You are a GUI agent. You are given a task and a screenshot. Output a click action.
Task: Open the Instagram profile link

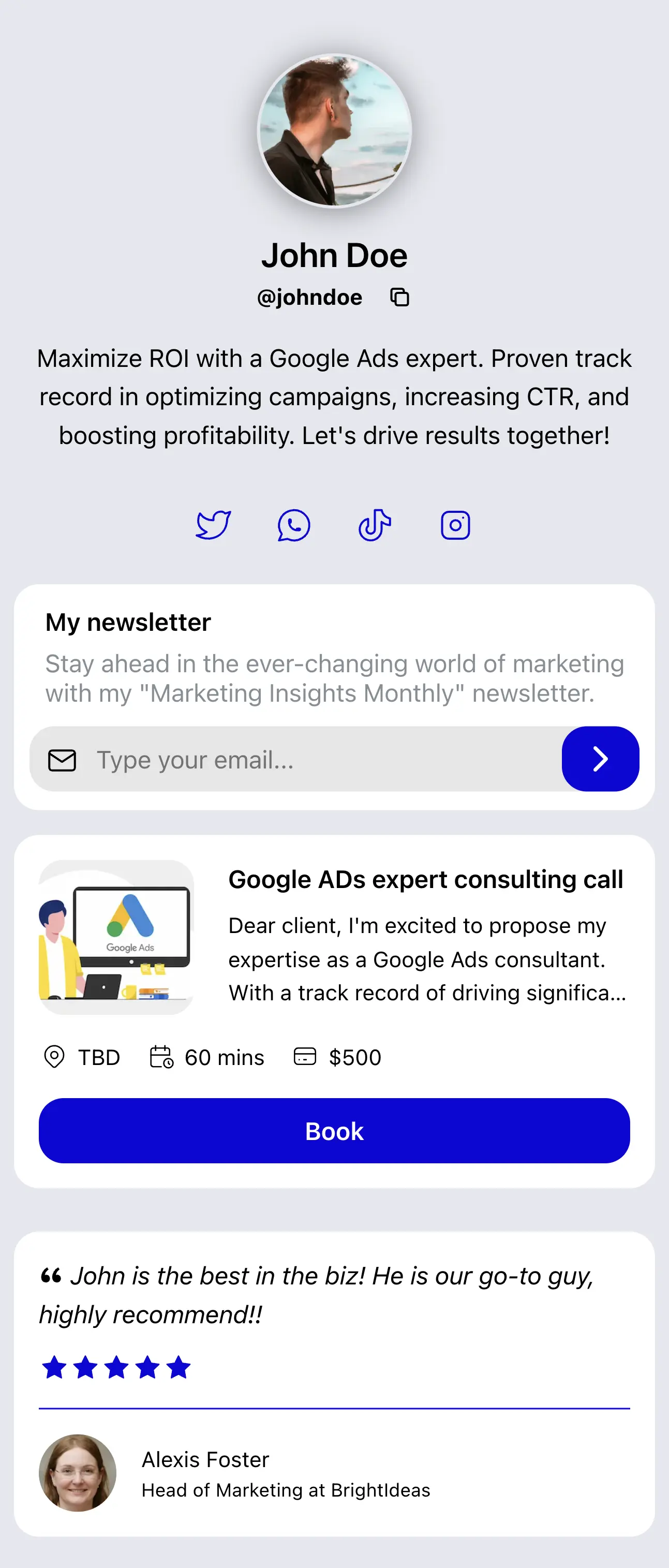point(455,525)
